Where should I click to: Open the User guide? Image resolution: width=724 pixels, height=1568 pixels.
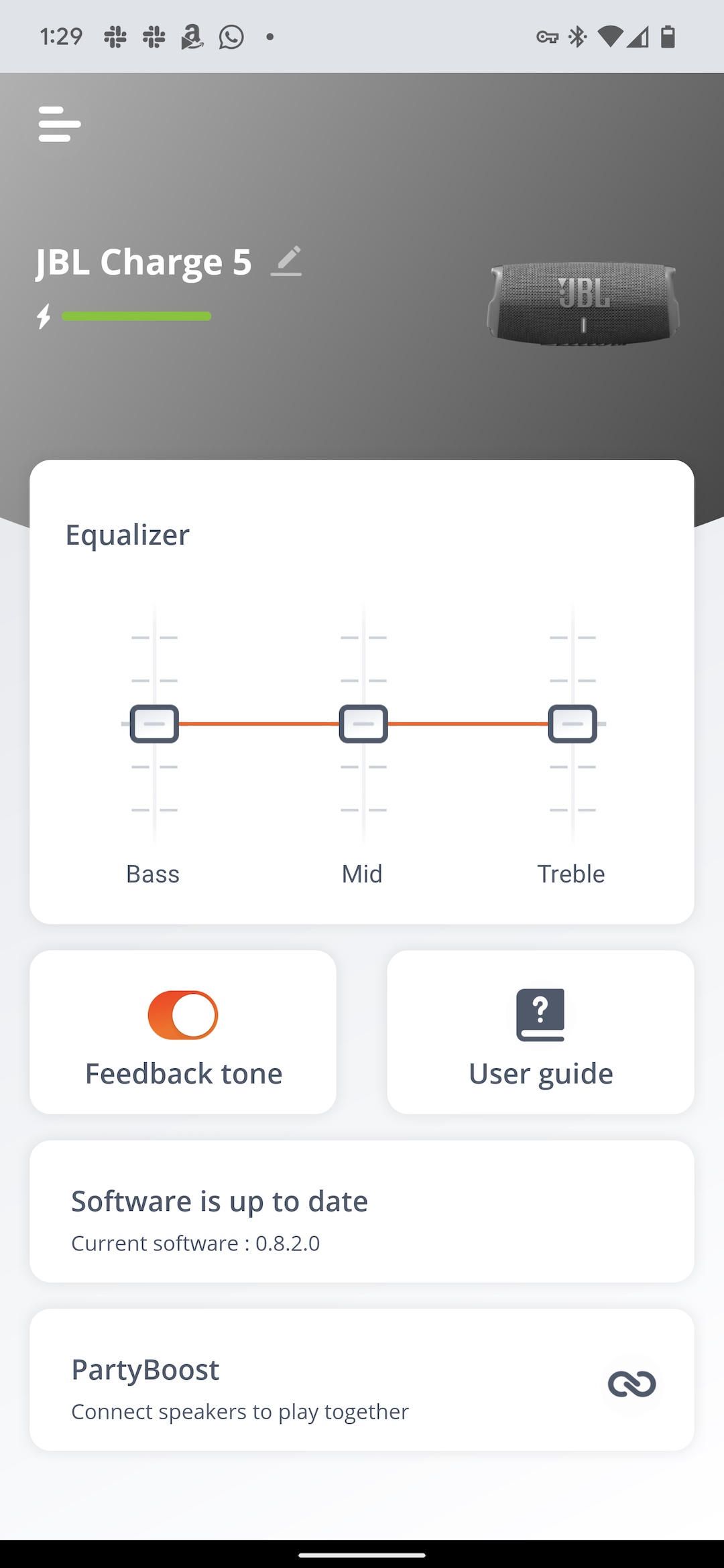[x=540, y=1032]
